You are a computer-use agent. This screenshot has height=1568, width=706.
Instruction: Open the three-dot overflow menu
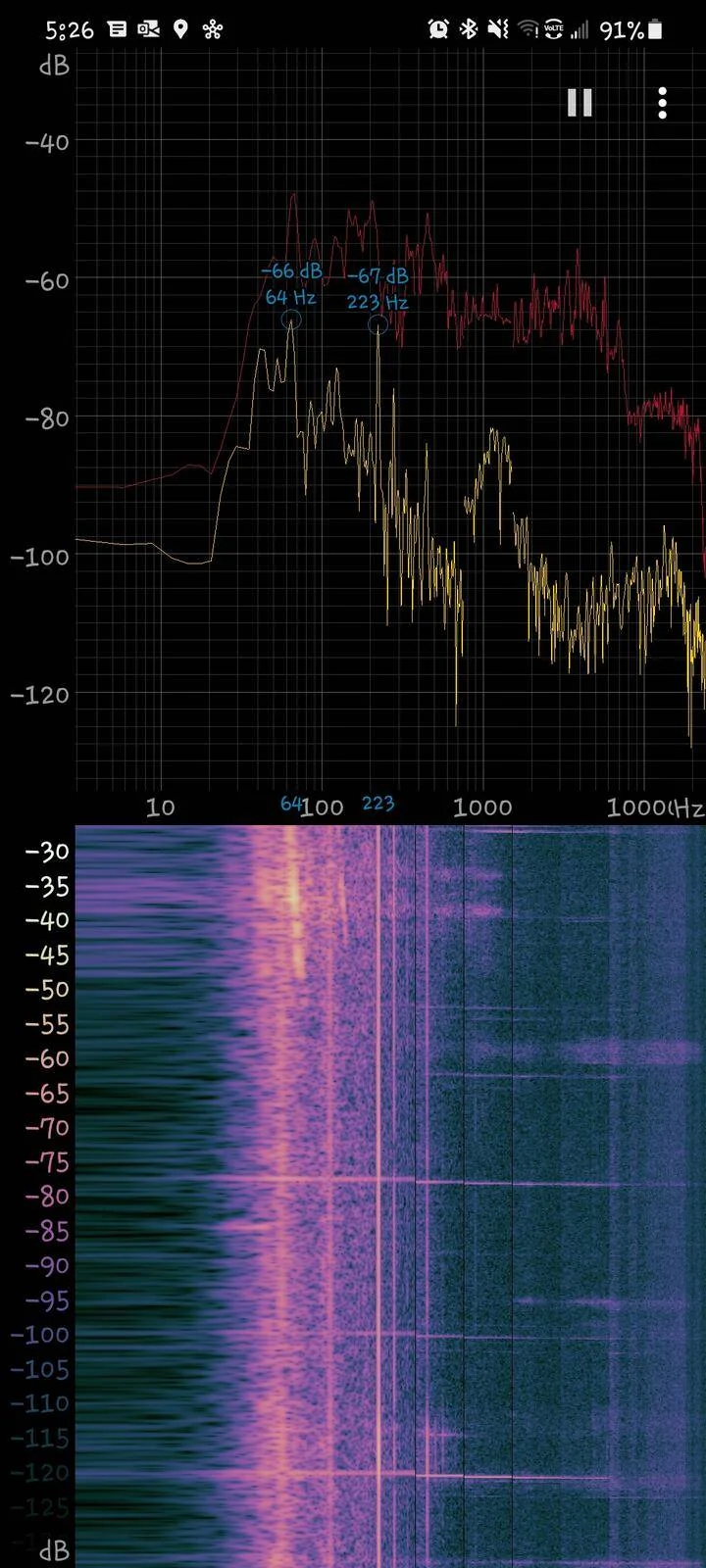coord(663,103)
